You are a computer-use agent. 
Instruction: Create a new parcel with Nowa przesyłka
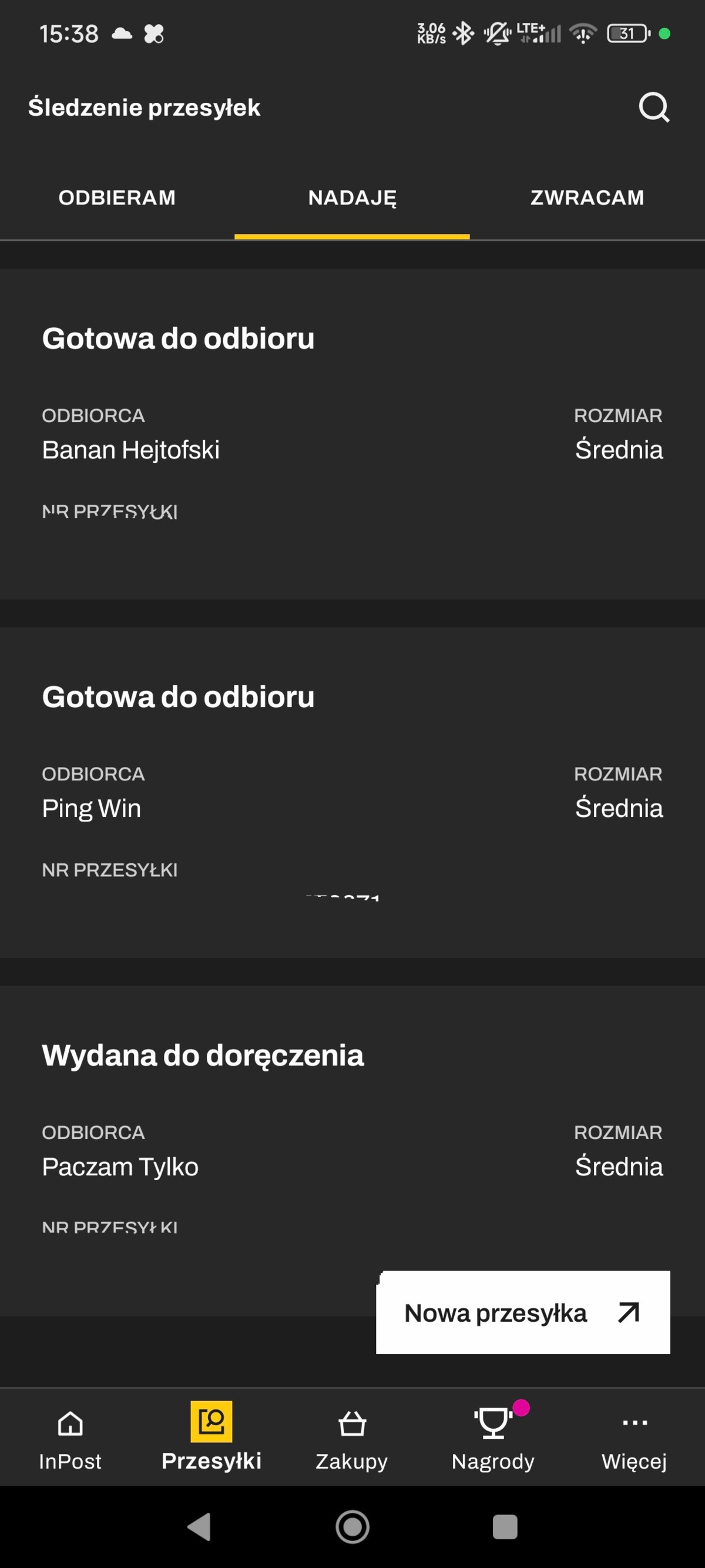(x=522, y=1312)
